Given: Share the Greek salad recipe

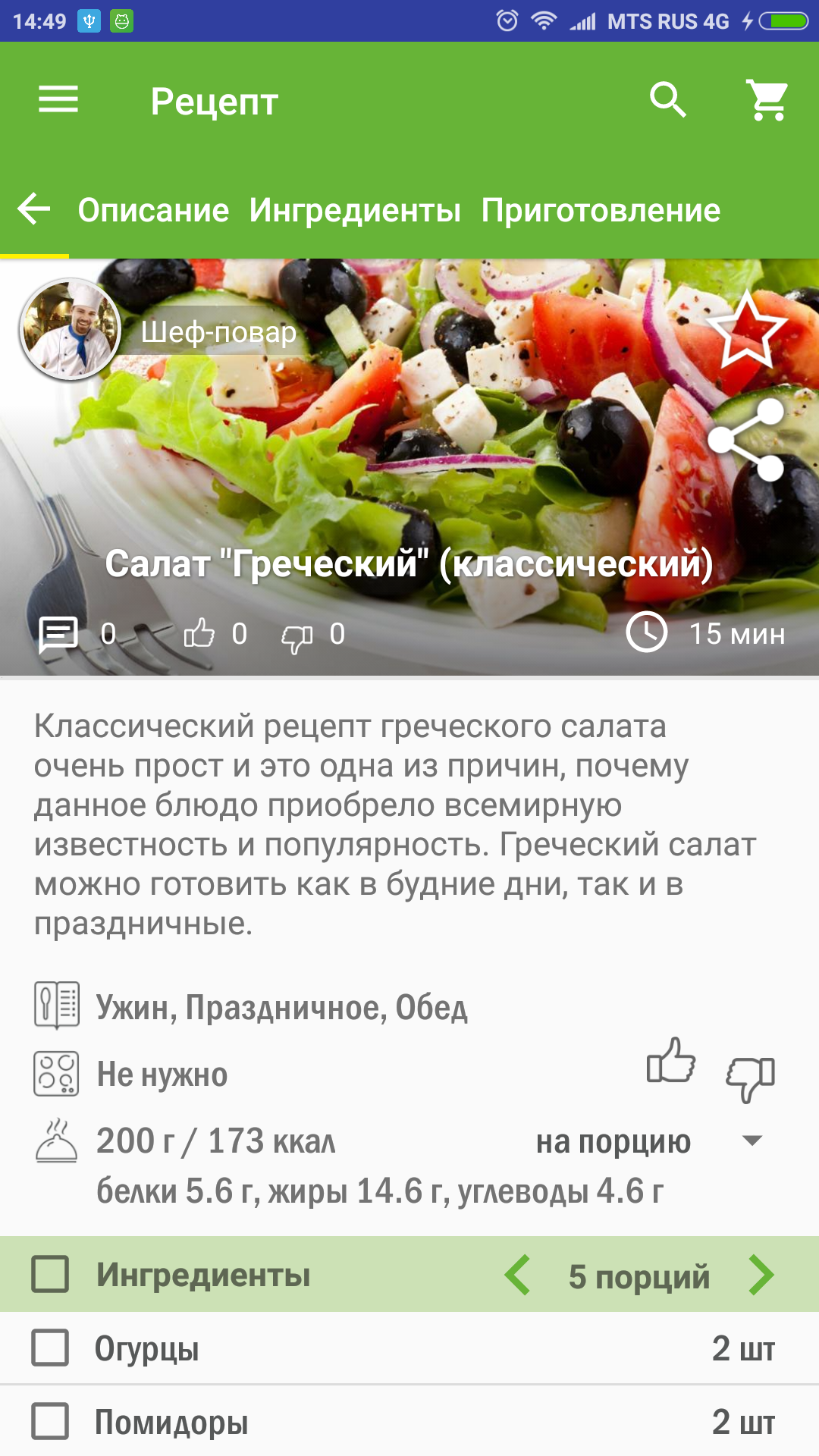Looking at the screenshot, I should point(746,441).
